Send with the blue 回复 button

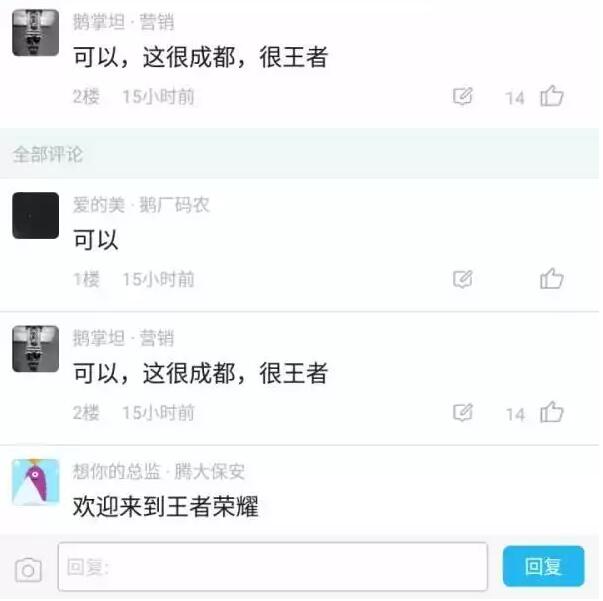pyautogui.click(x=543, y=567)
